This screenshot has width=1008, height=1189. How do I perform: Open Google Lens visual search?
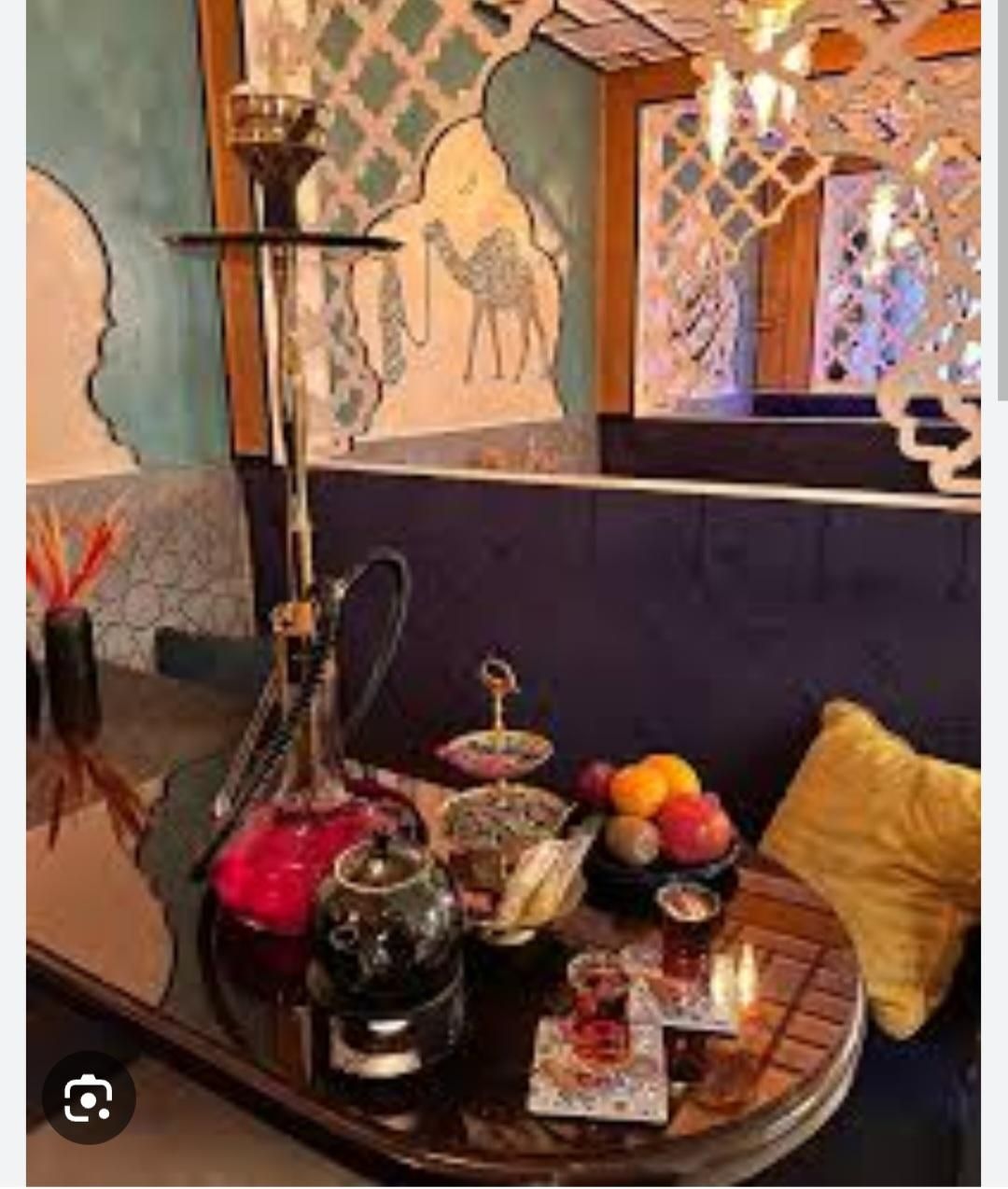click(89, 1098)
